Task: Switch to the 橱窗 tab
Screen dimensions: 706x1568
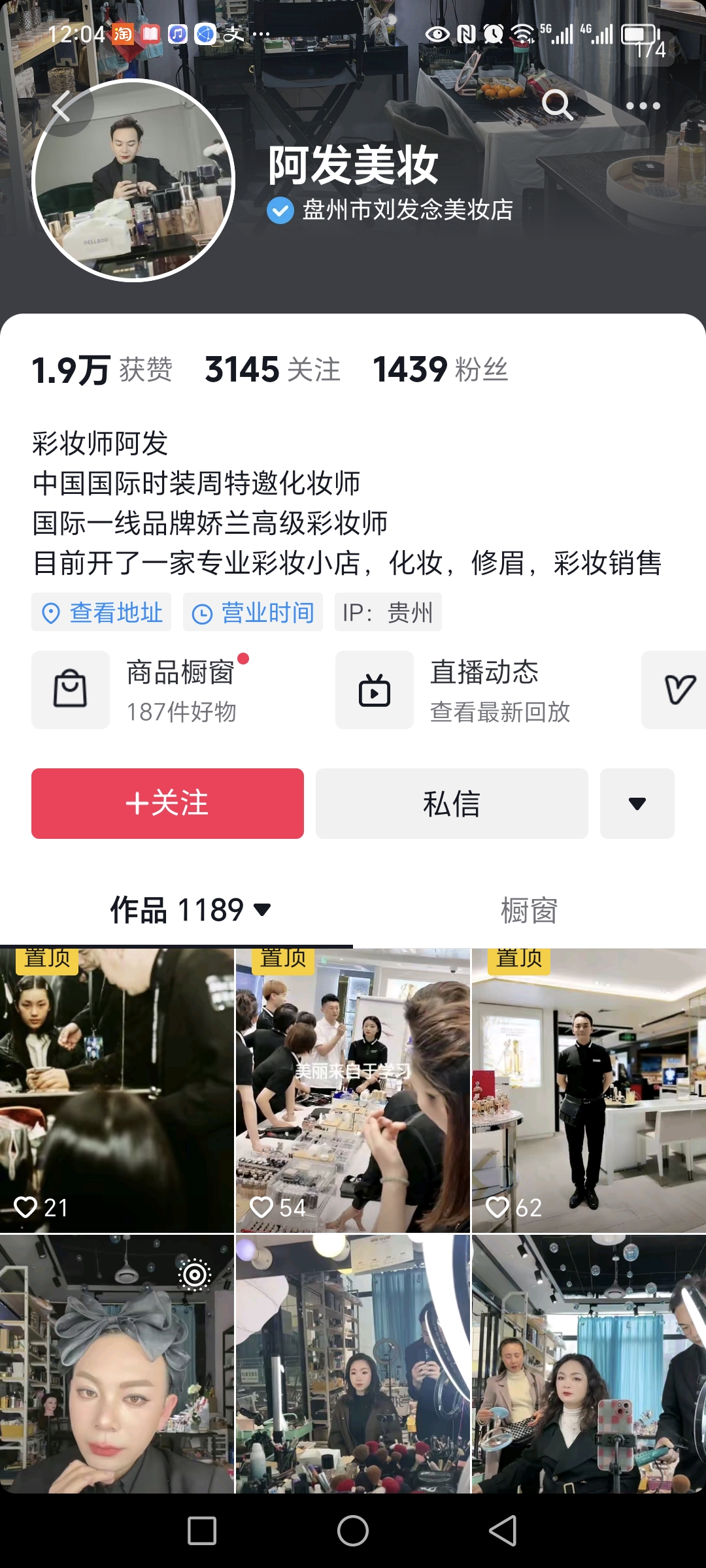Action: [529, 910]
